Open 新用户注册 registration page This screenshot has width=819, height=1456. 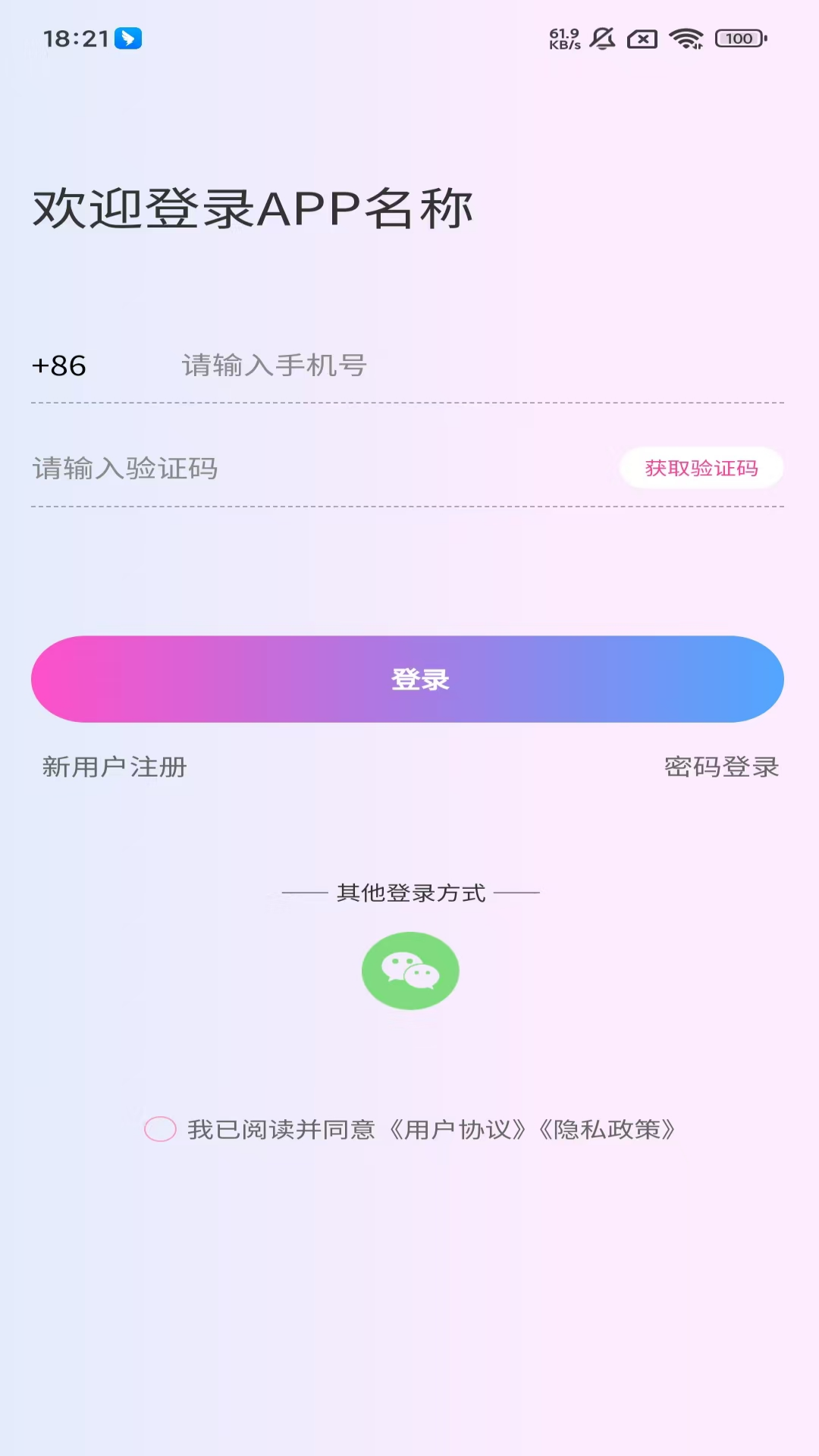click(x=114, y=767)
